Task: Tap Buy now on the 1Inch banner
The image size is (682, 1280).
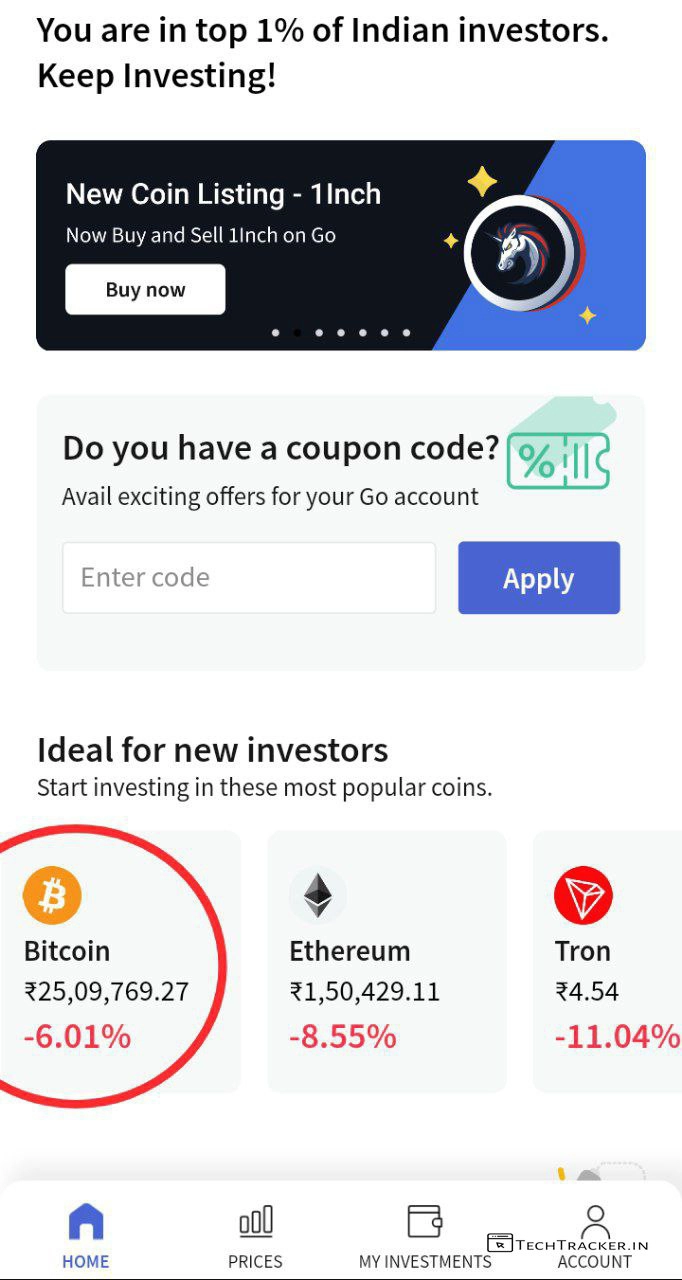Action: click(x=145, y=290)
